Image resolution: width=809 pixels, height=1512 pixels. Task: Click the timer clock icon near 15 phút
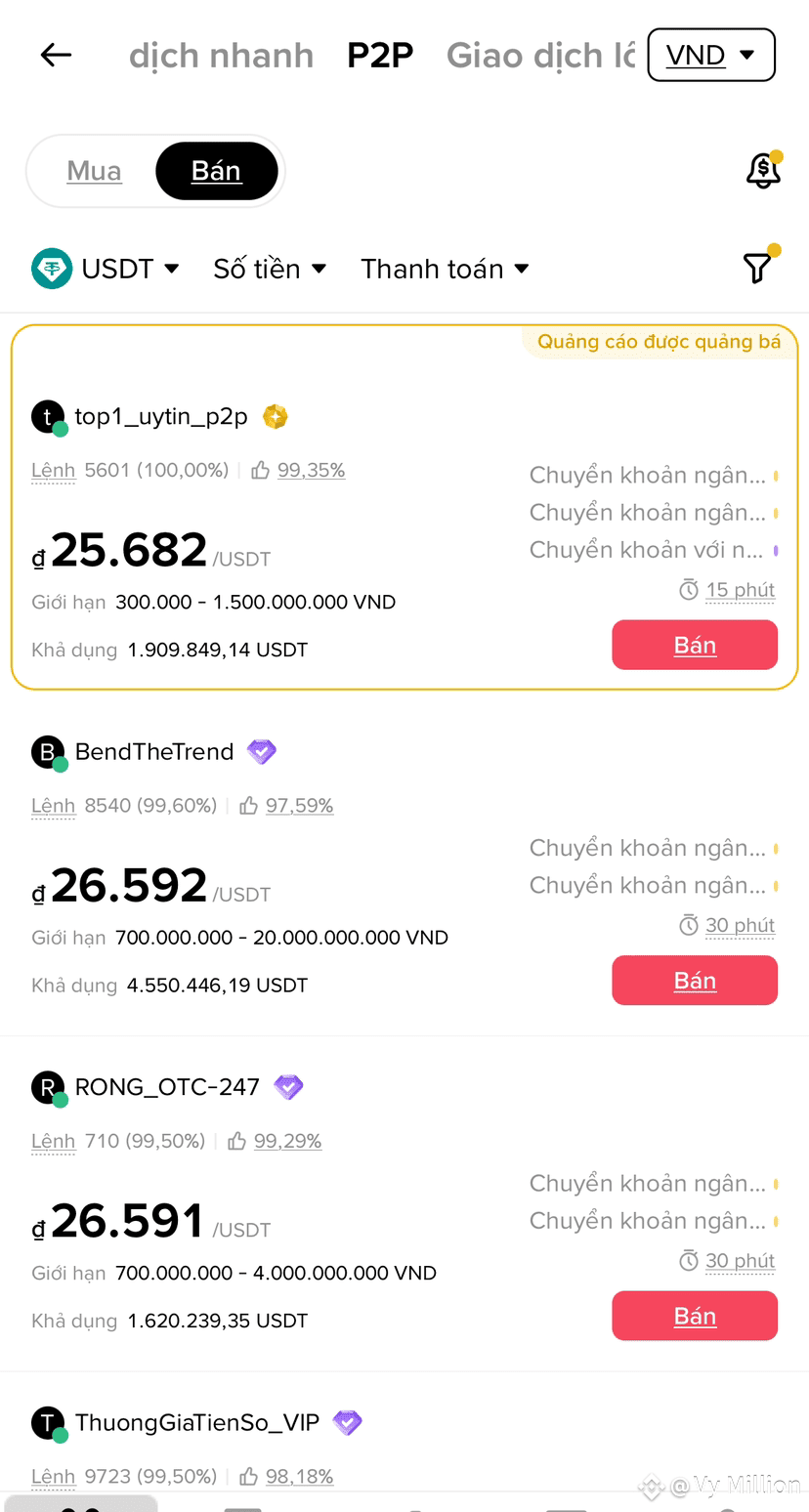click(x=690, y=590)
